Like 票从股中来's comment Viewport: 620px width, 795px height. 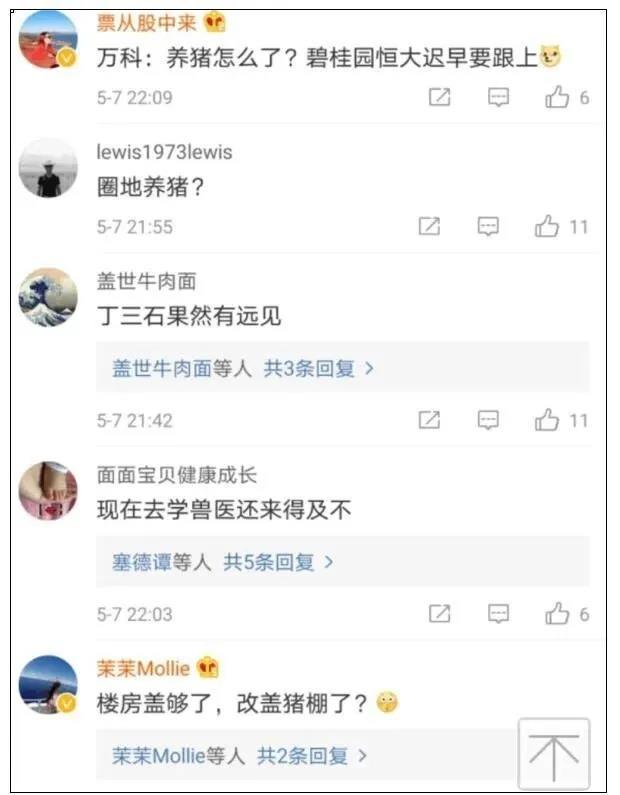point(557,97)
